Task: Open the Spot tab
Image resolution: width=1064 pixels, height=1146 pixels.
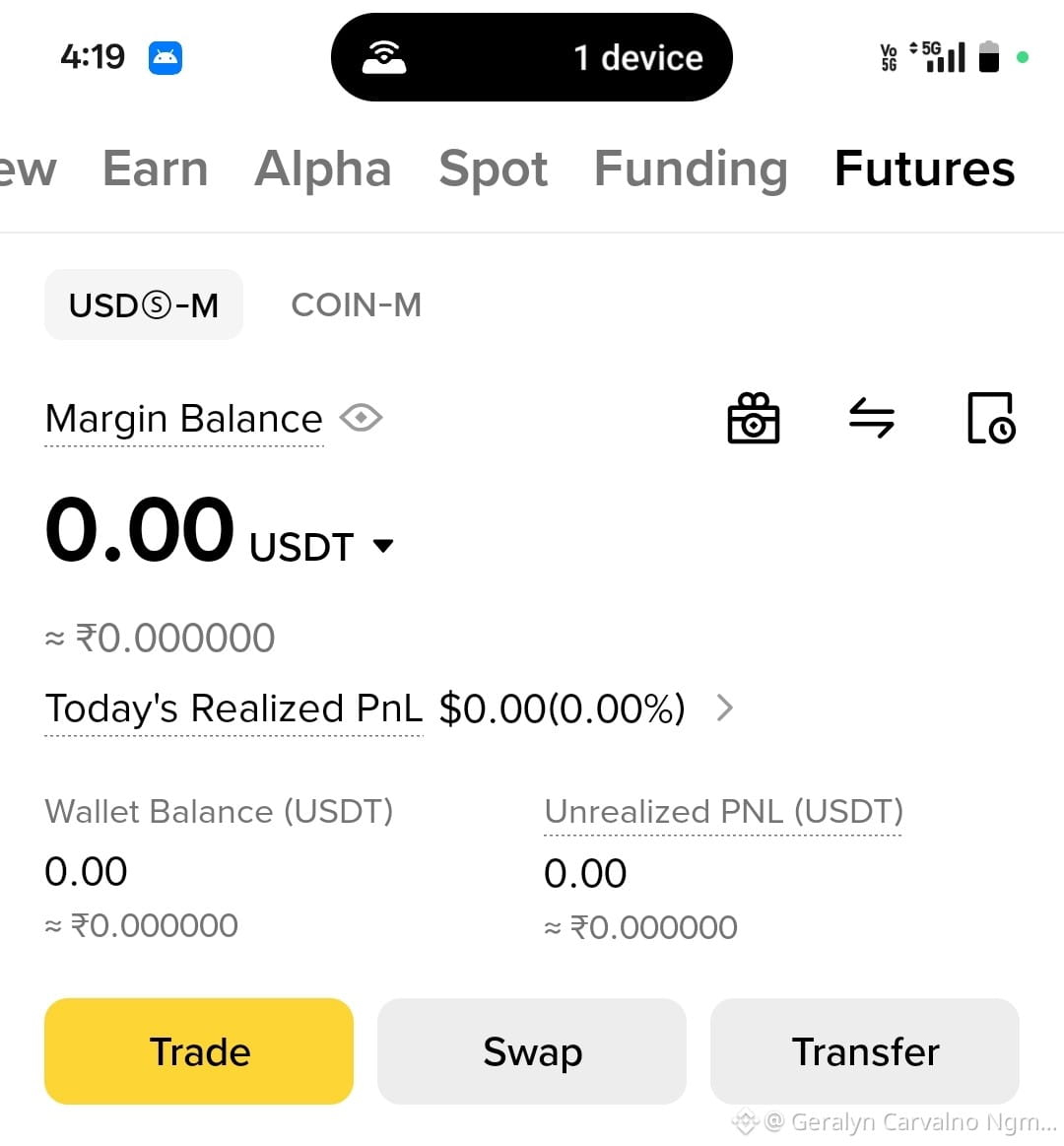Action: [x=494, y=169]
